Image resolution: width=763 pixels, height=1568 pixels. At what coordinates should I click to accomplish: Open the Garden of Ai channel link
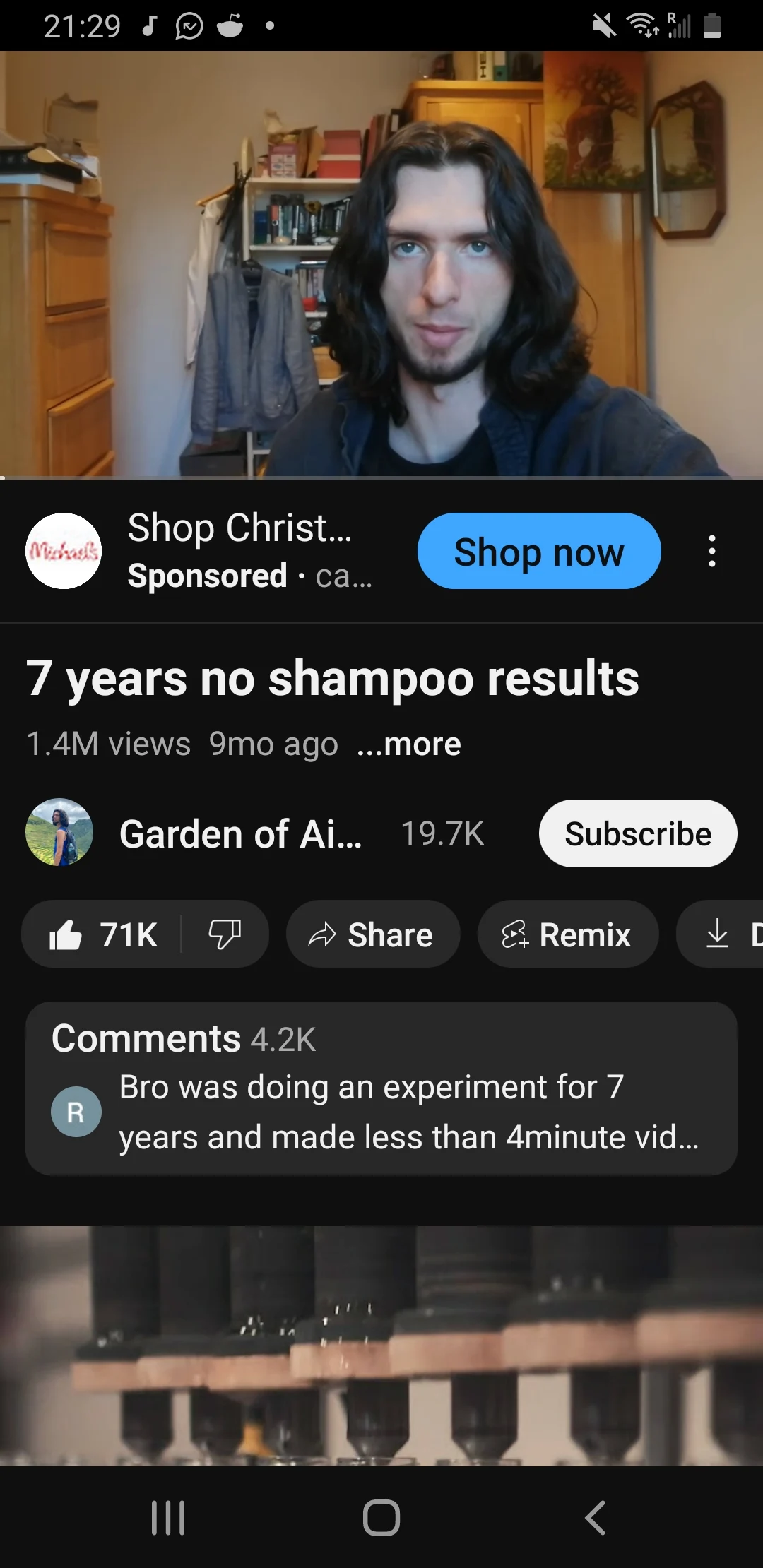(240, 833)
